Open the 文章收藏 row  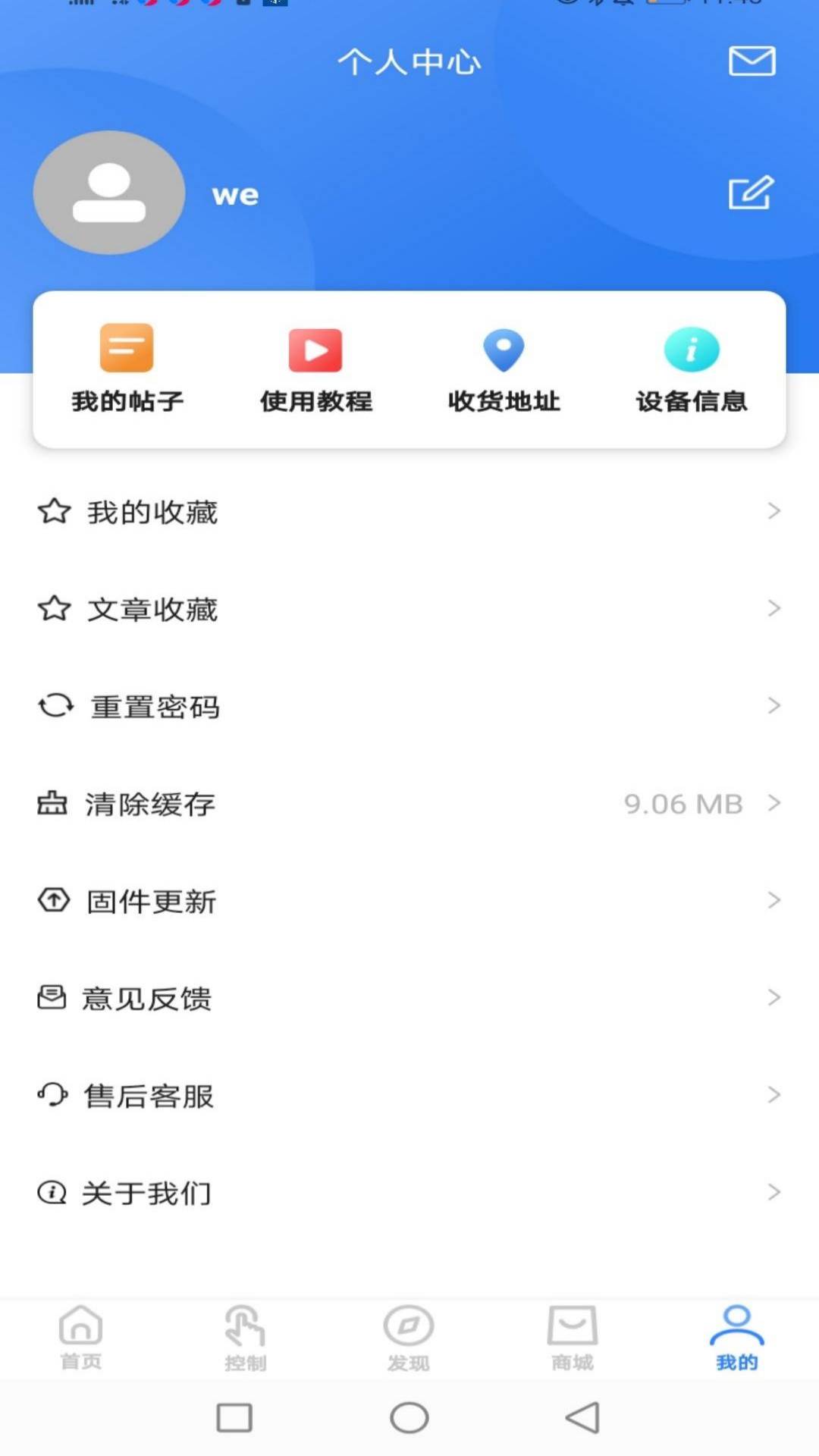click(409, 609)
